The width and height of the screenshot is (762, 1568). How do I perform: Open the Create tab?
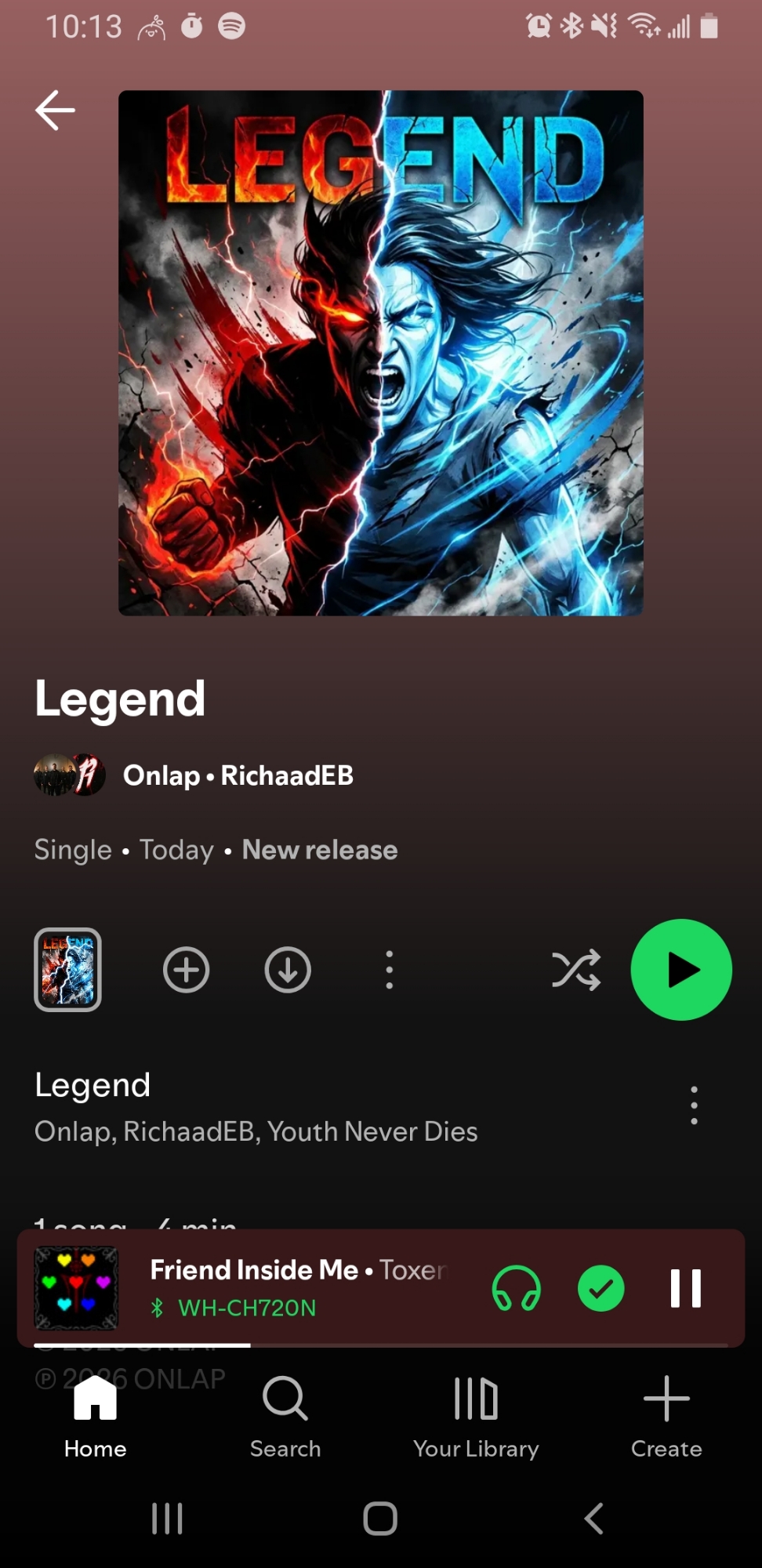[666, 1416]
